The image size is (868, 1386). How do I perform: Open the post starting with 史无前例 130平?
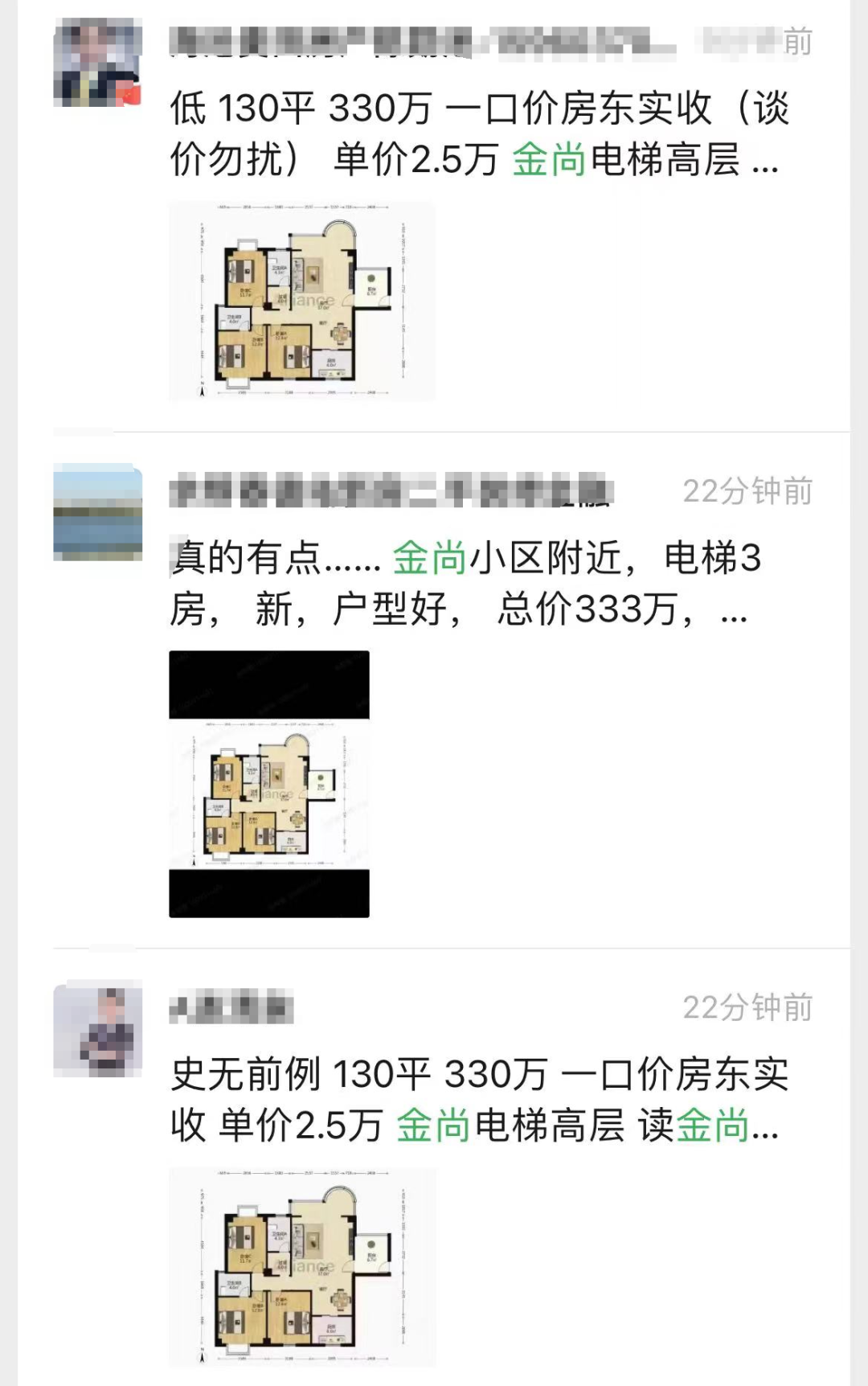click(474, 1099)
